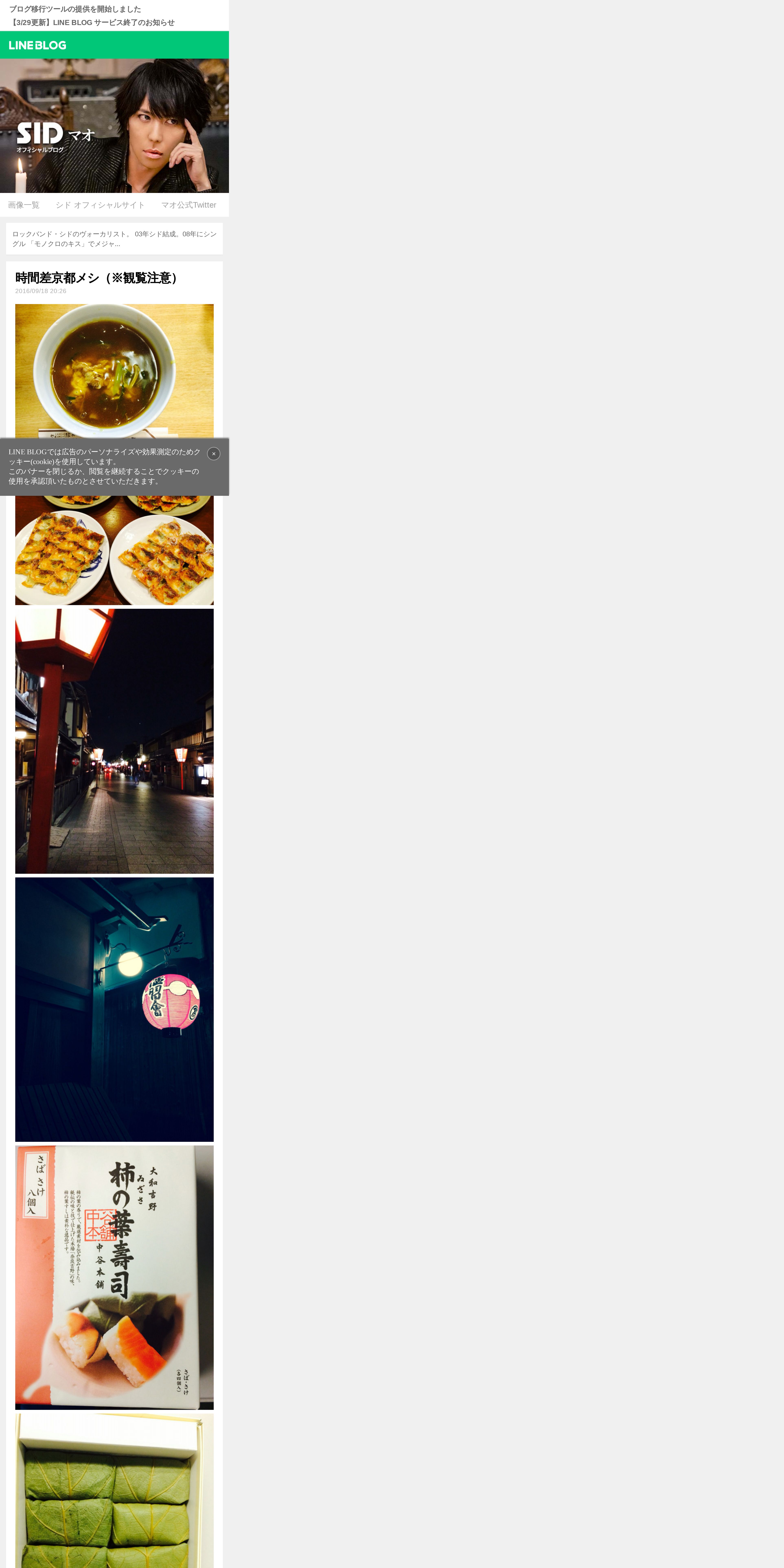Open 画像一覧 image list
The image size is (784, 1568).
(x=24, y=205)
